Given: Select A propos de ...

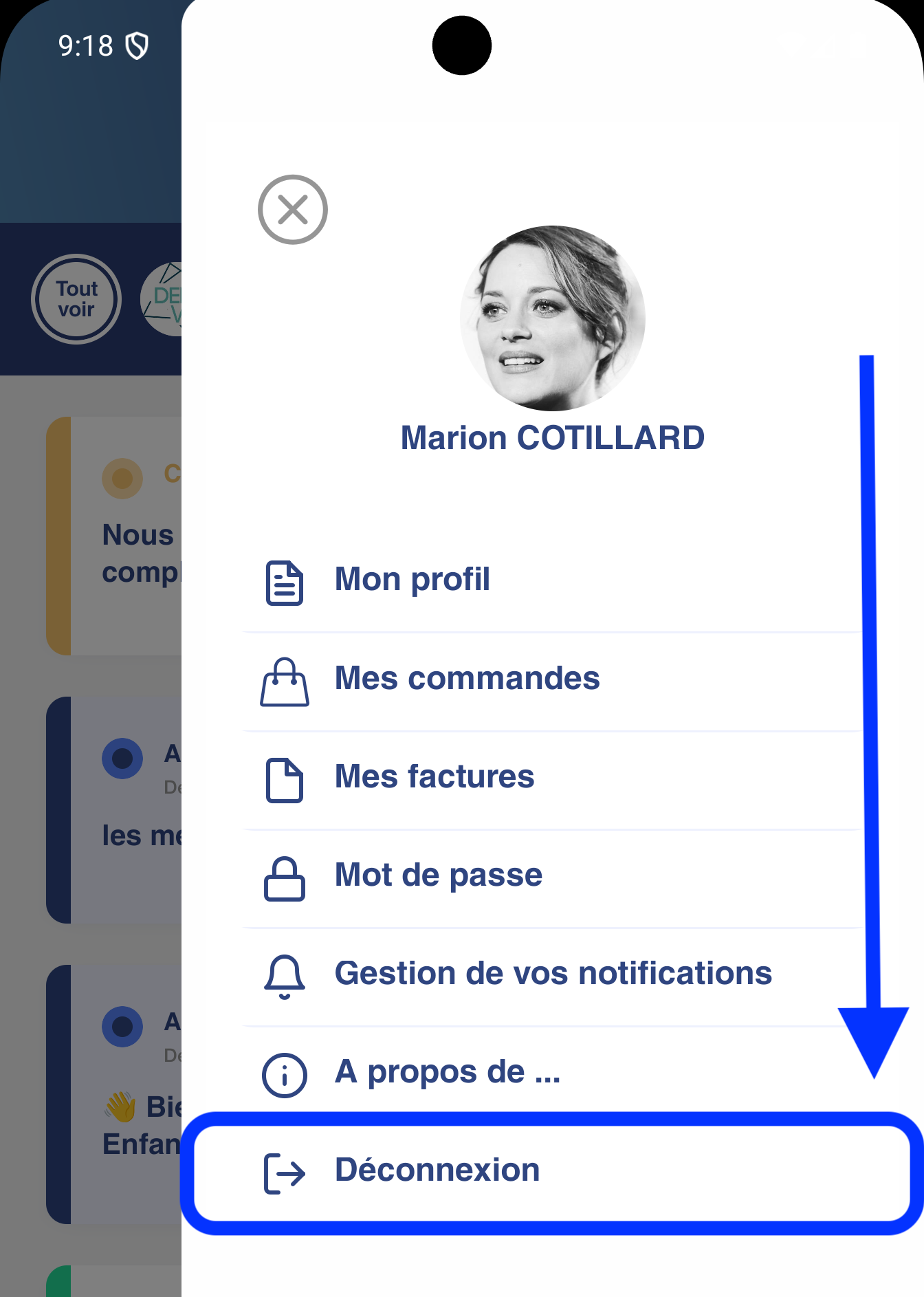Looking at the screenshot, I should 447,1072.
